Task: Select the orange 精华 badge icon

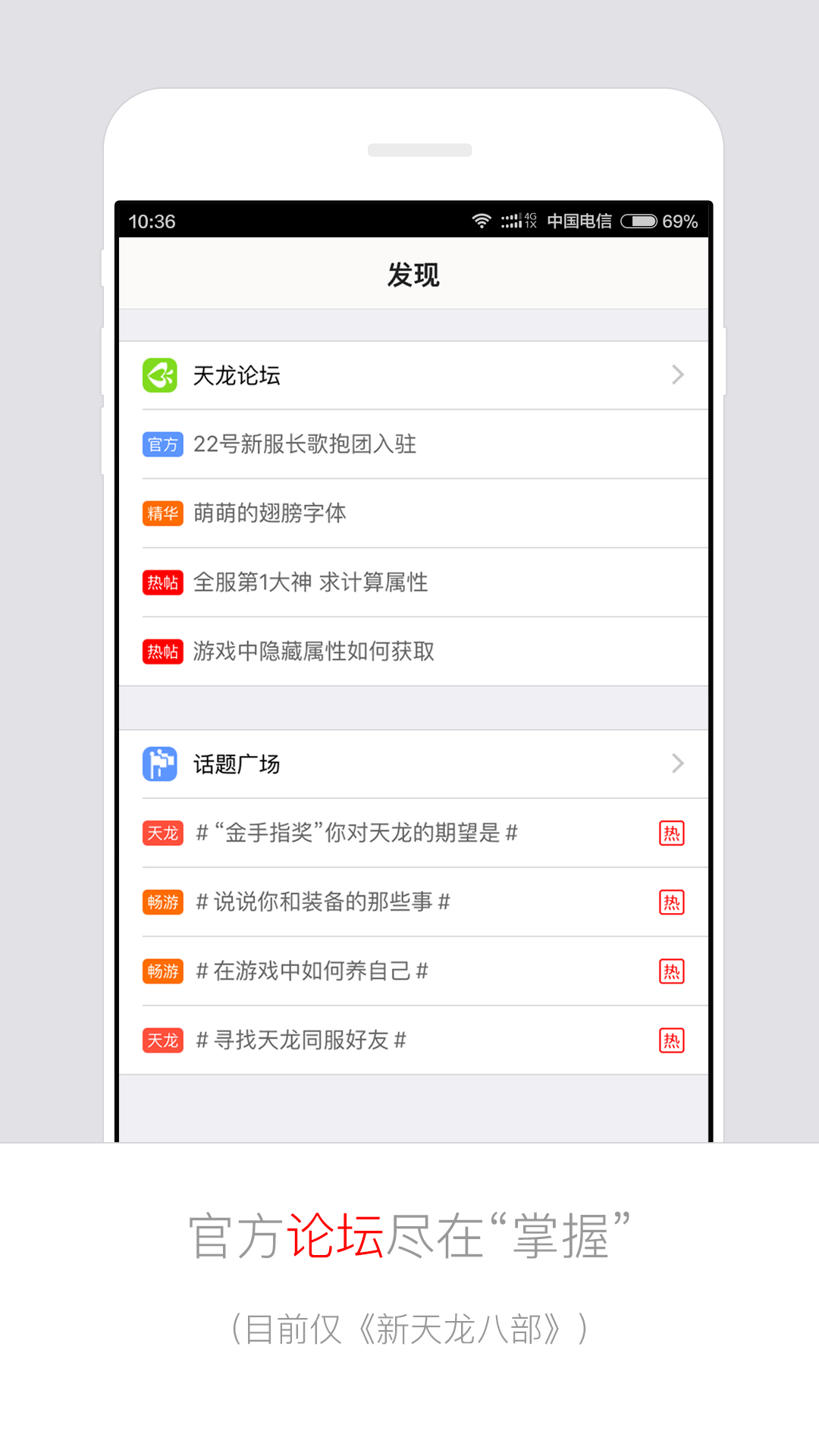Action: (163, 513)
